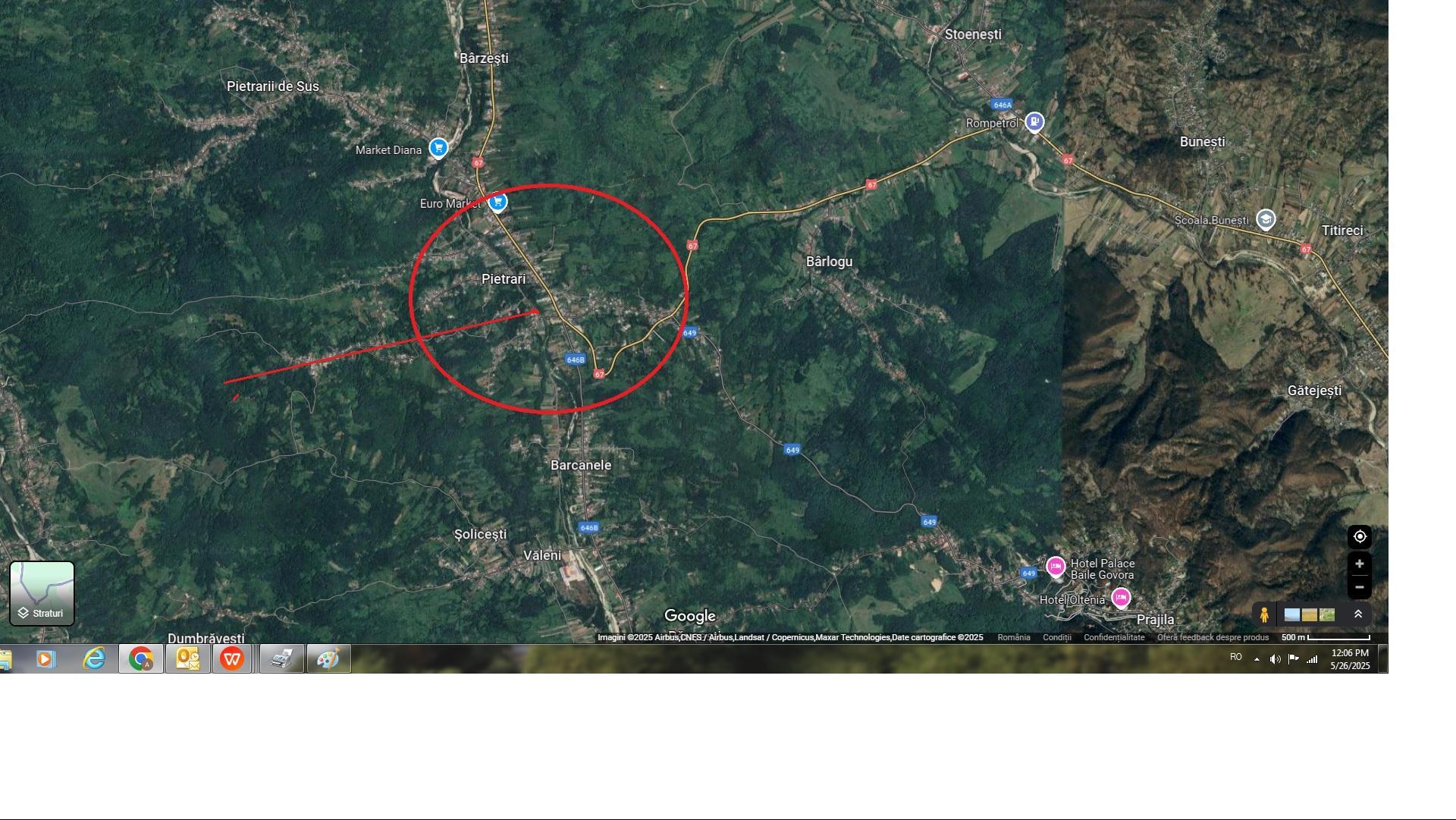Open the Condiții terms link
This screenshot has height=820, width=1456.
pyautogui.click(x=1056, y=638)
